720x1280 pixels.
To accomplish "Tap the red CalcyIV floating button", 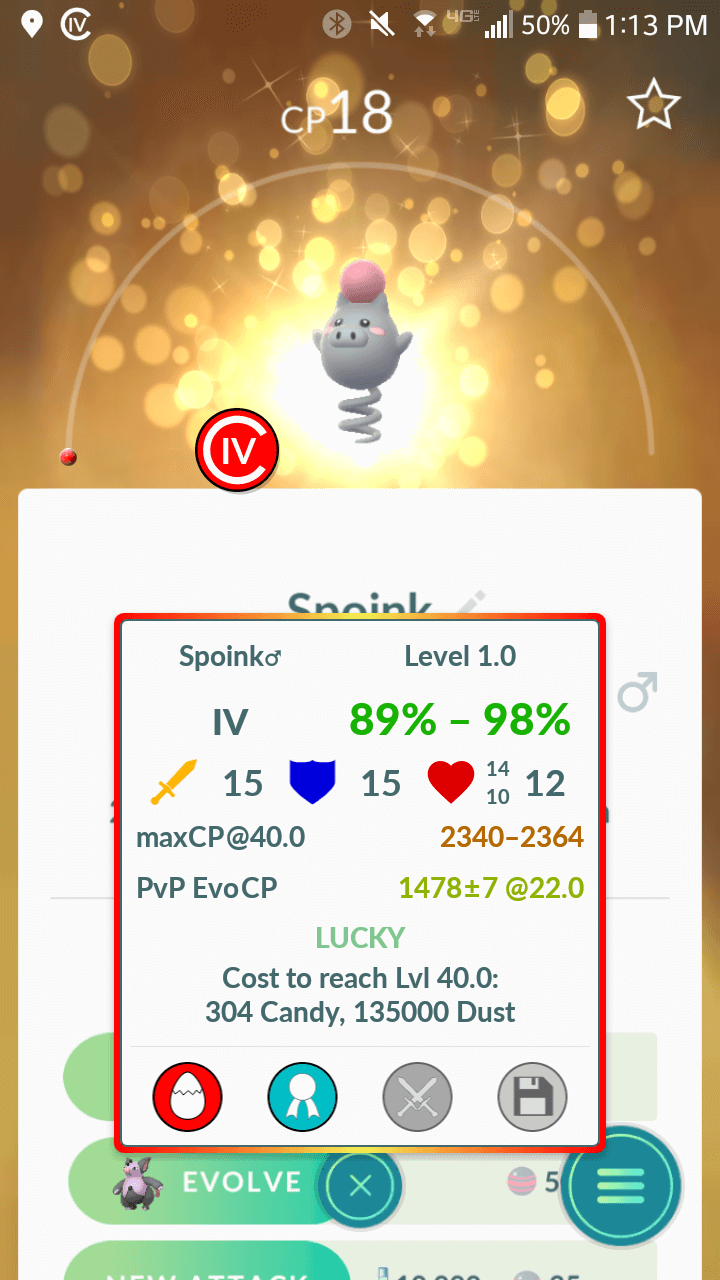I will (x=237, y=451).
